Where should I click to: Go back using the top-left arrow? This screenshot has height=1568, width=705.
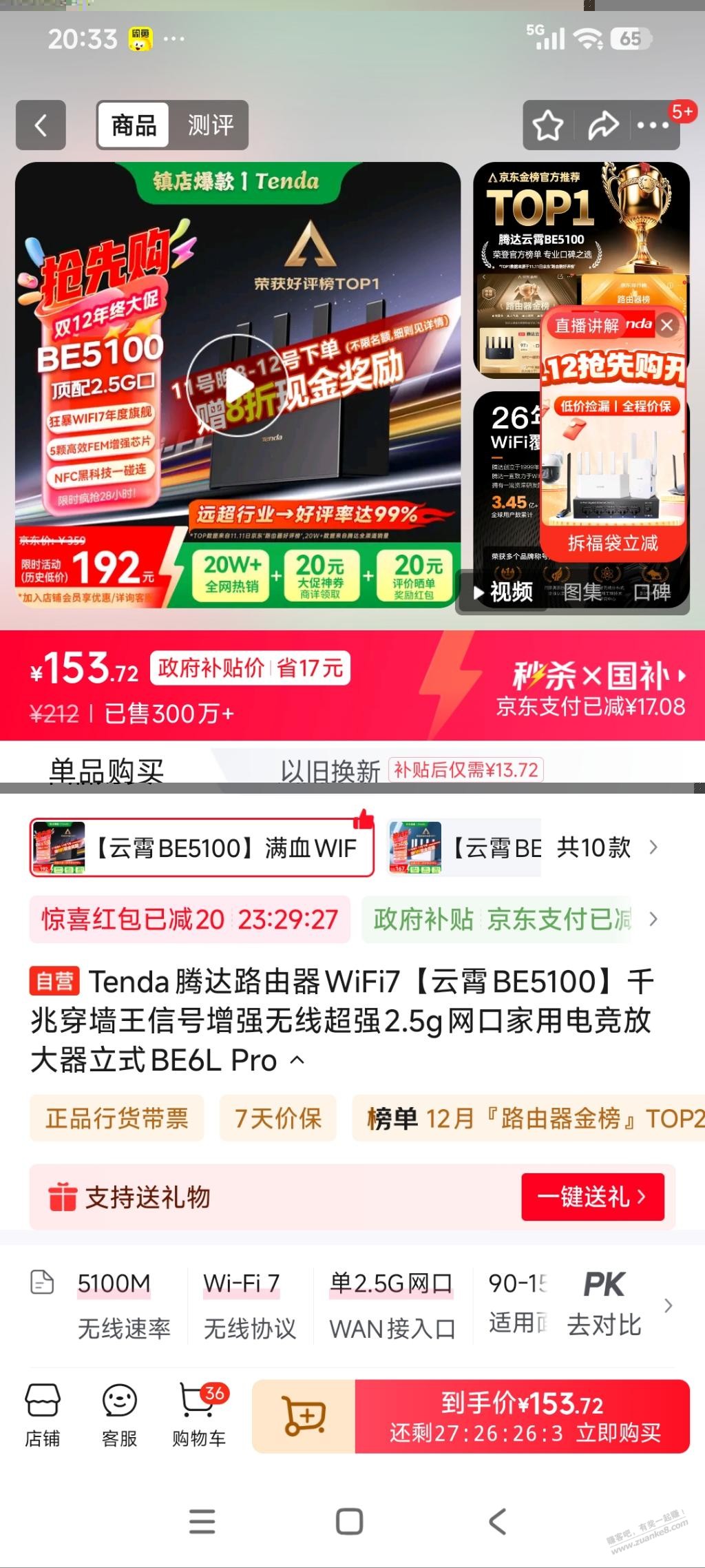pos(41,125)
